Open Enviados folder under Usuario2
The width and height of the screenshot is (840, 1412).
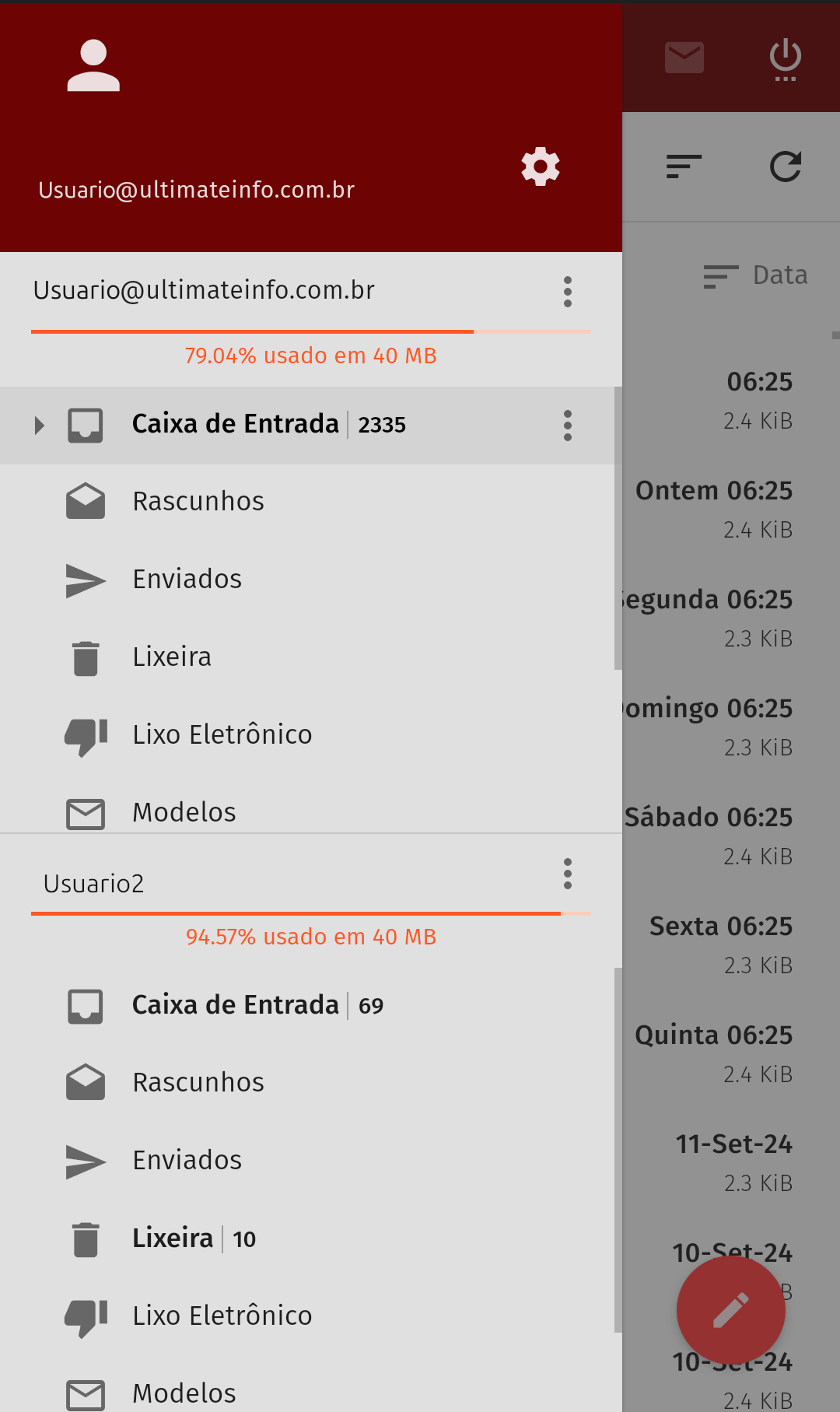click(187, 1161)
